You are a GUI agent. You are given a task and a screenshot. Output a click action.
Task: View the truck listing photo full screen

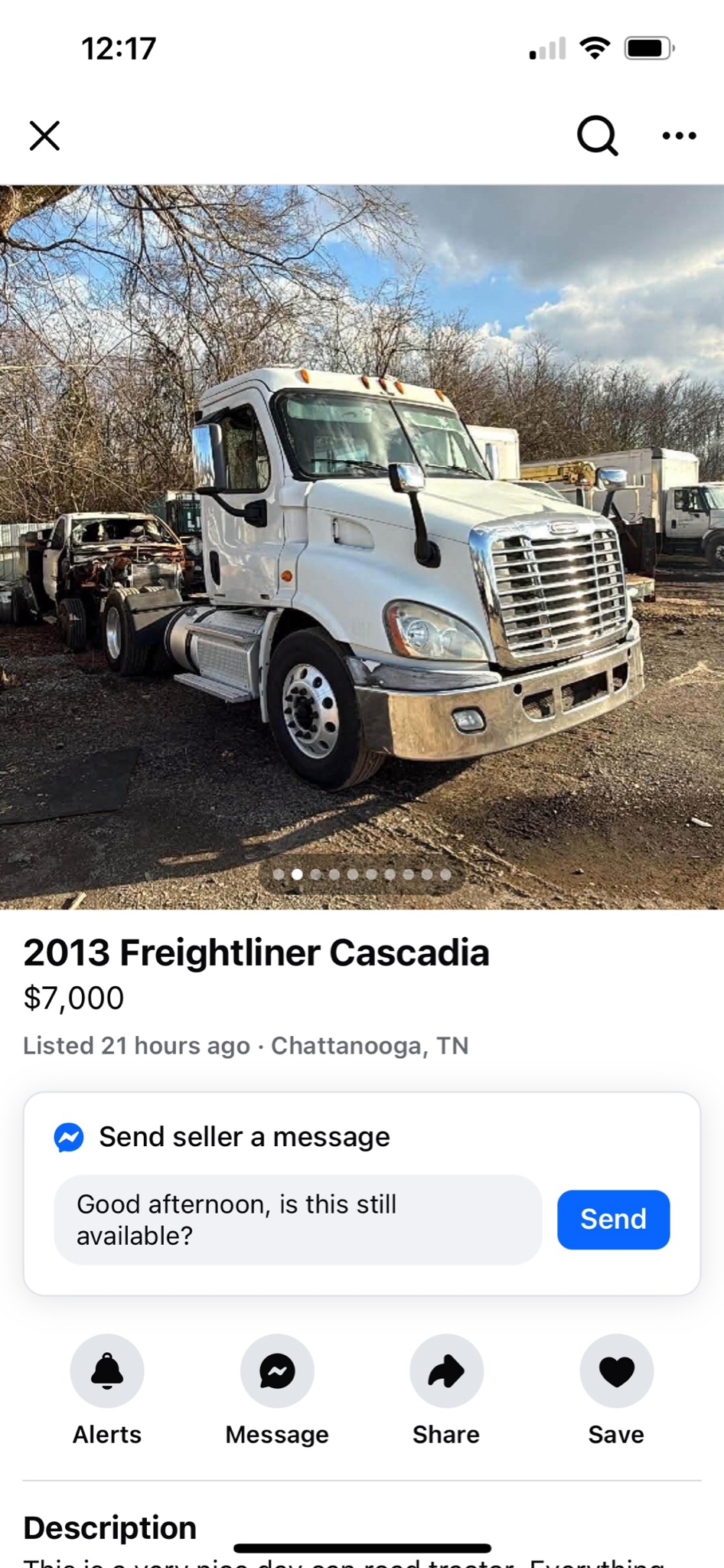362,547
